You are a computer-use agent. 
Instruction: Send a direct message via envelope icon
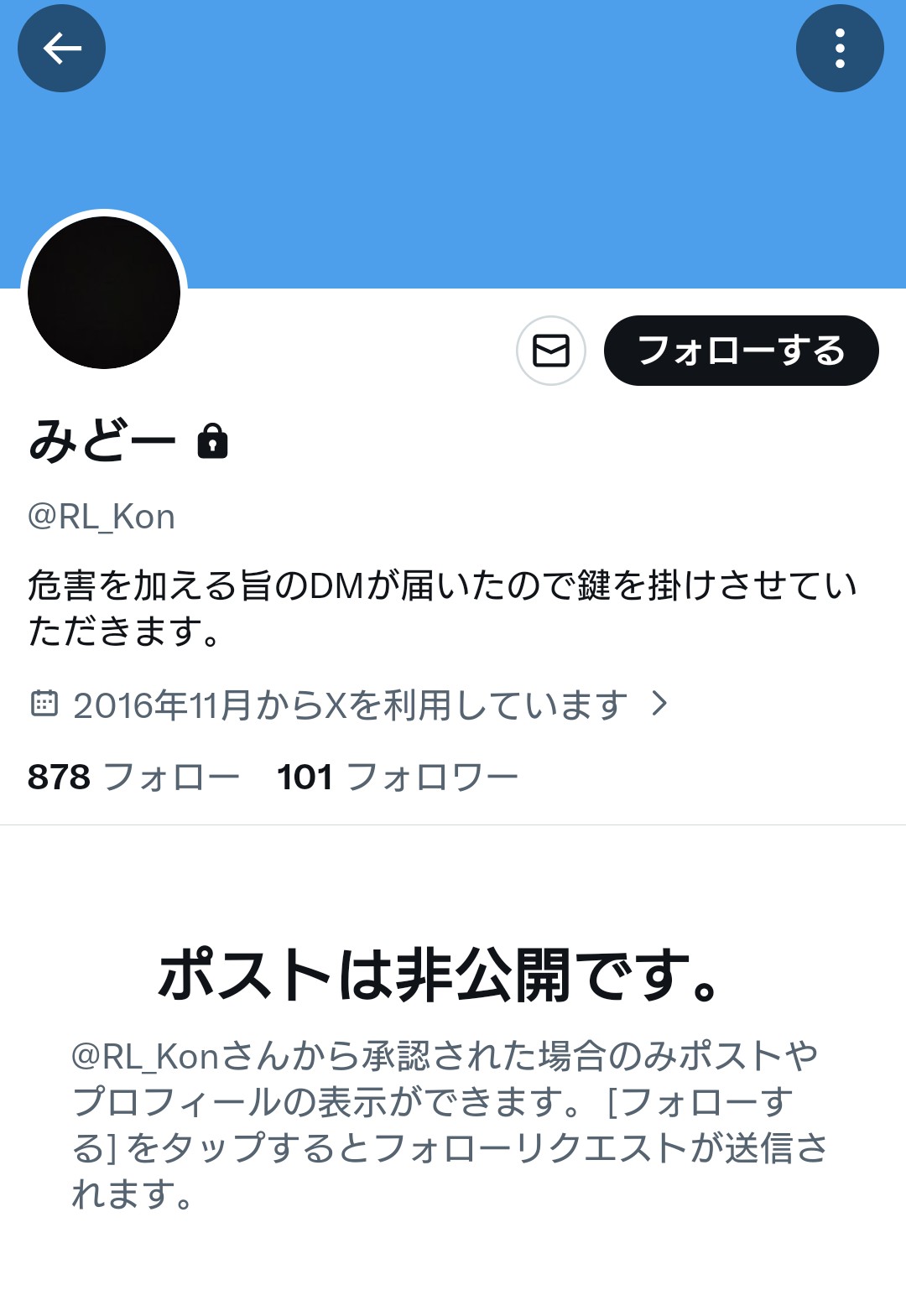550,351
